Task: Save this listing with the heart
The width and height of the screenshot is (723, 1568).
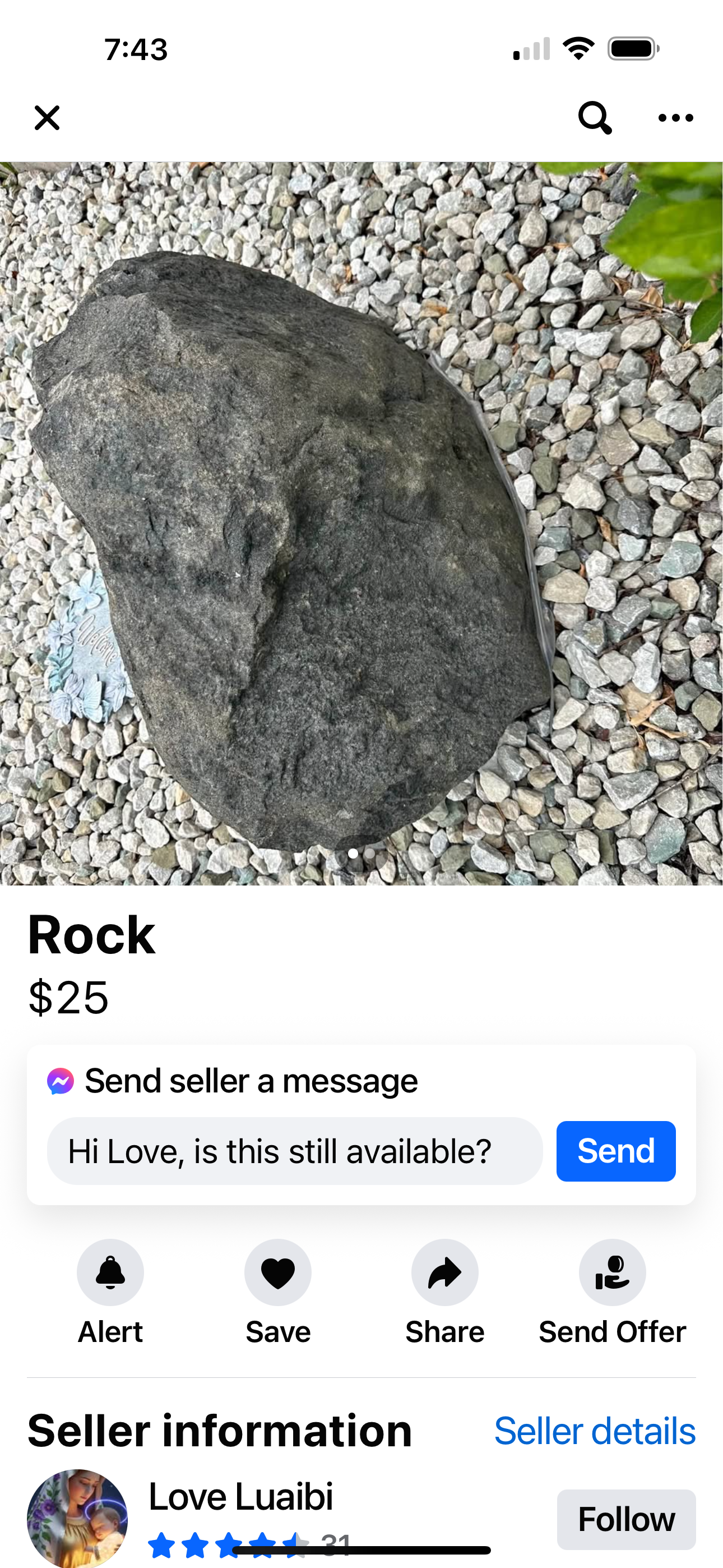Action: click(277, 1273)
